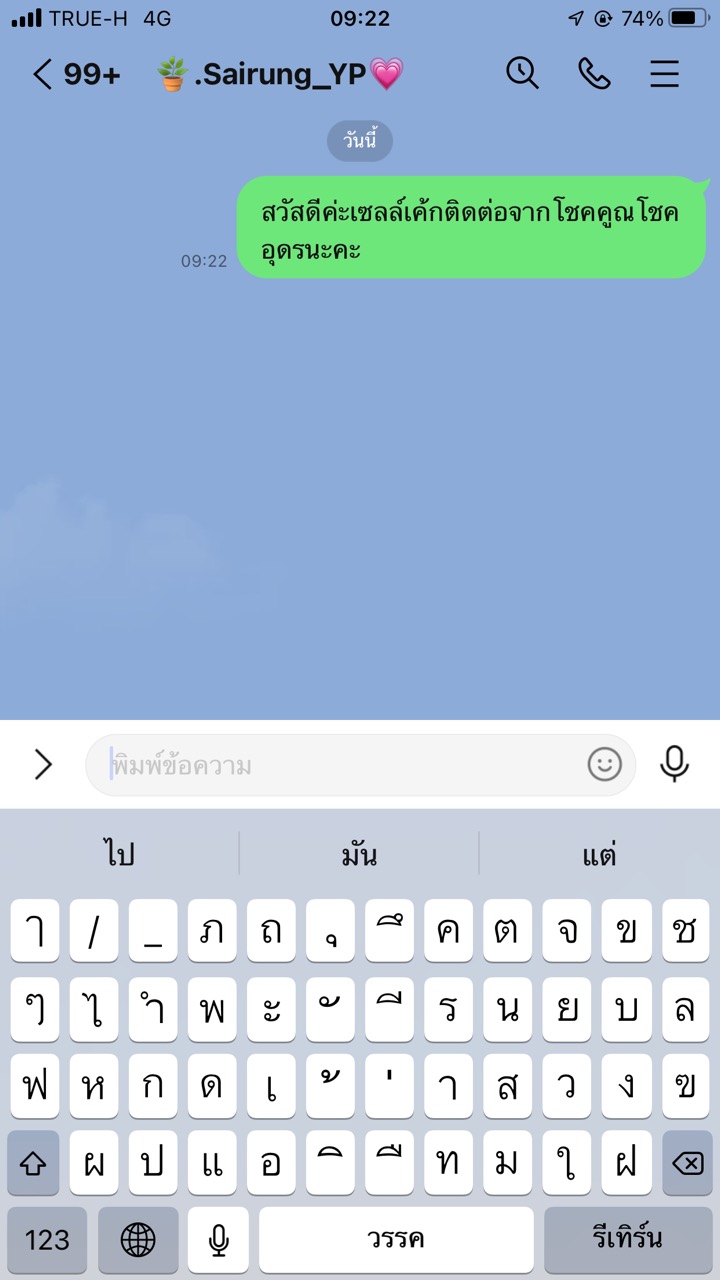Start a voice call with Sairung_YP
This screenshot has height=1280, width=720.
pos(594,73)
